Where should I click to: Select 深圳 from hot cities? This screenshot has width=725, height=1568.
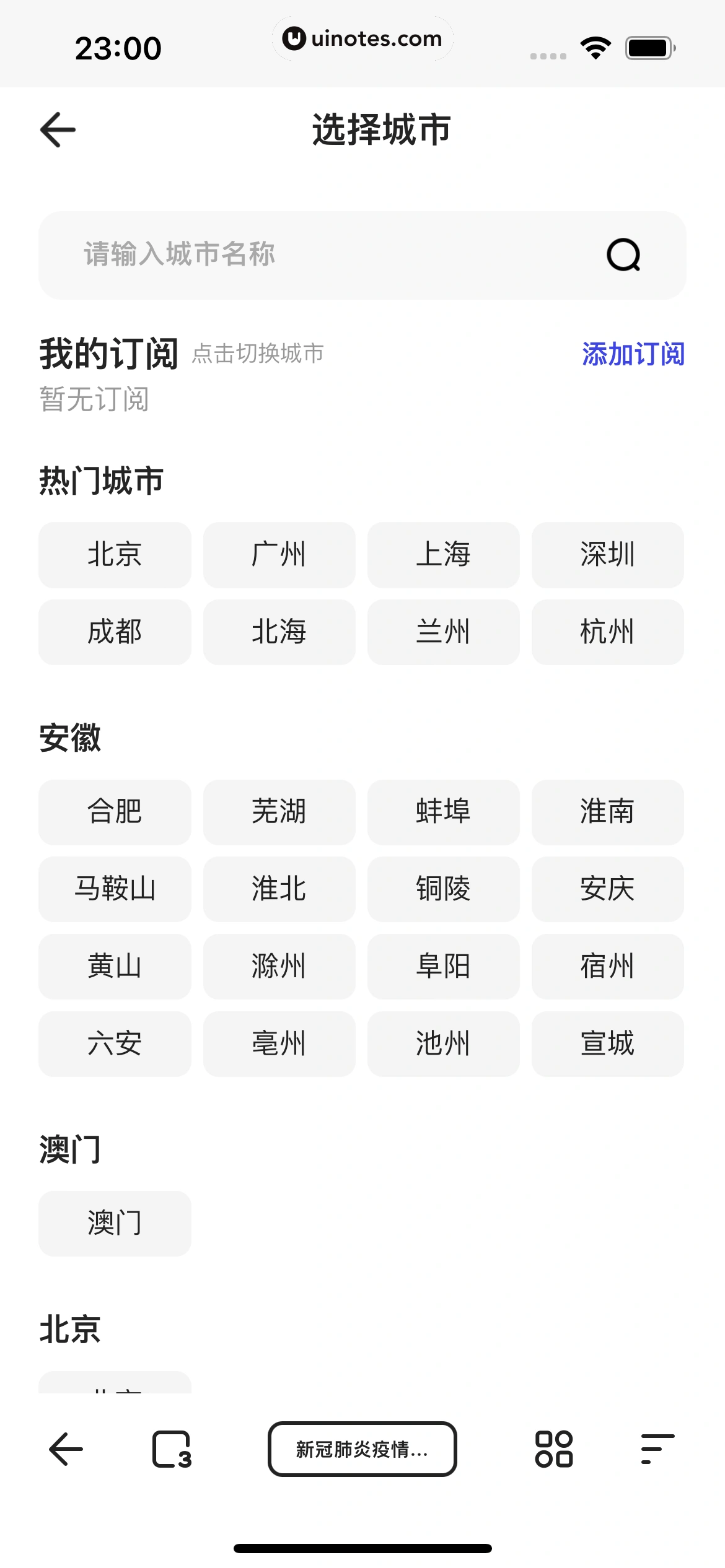point(608,555)
